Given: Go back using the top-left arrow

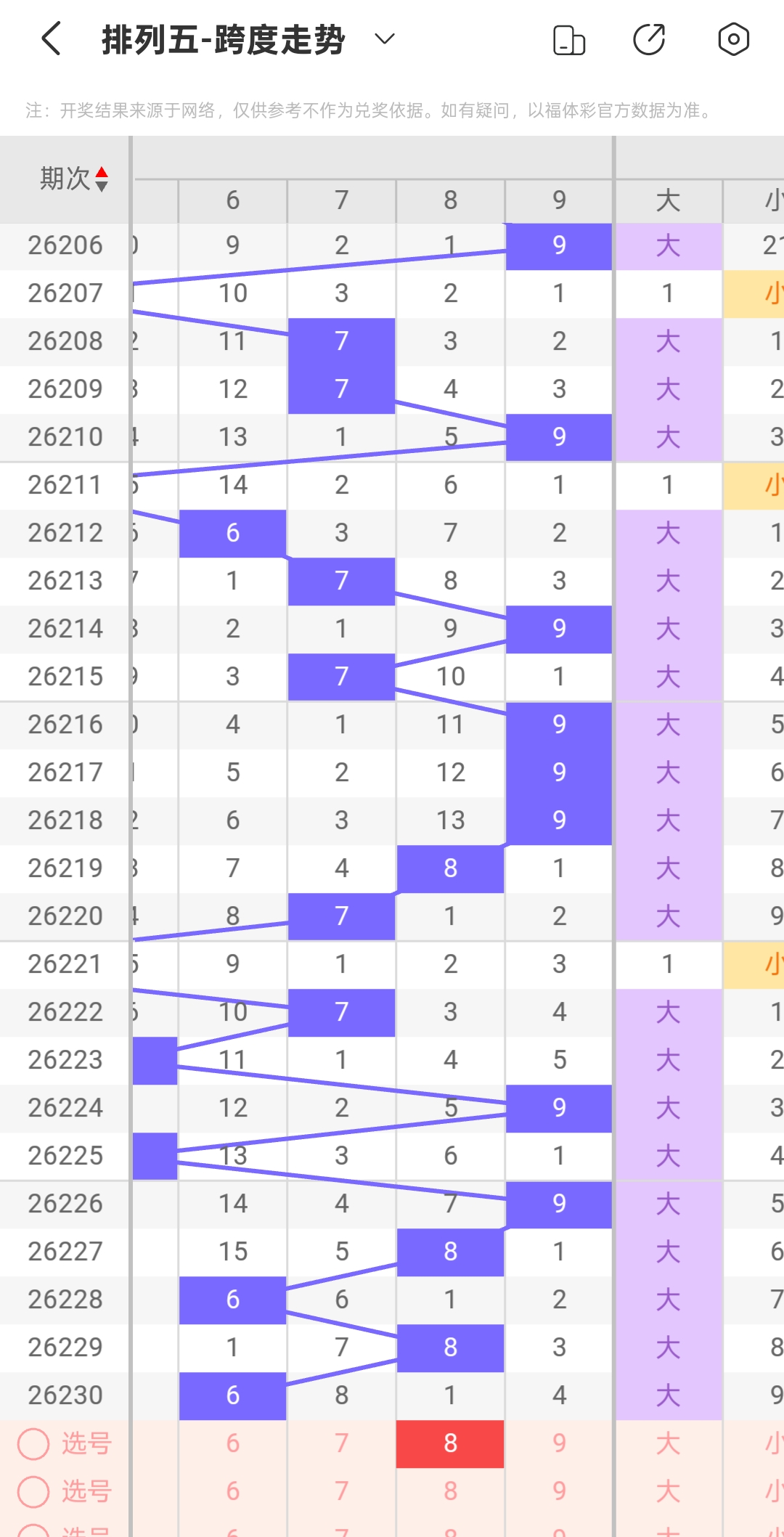Looking at the screenshot, I should pyautogui.click(x=51, y=38).
